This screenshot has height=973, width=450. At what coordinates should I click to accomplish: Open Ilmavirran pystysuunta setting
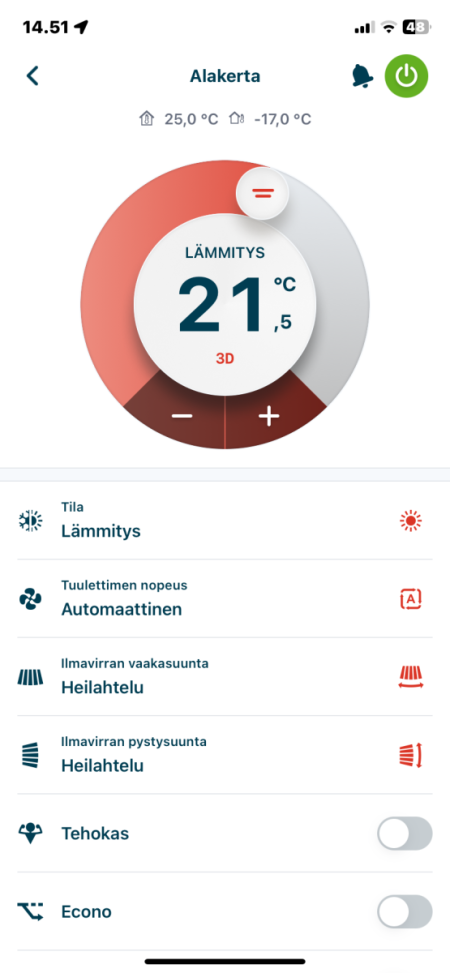pyautogui.click(x=225, y=755)
